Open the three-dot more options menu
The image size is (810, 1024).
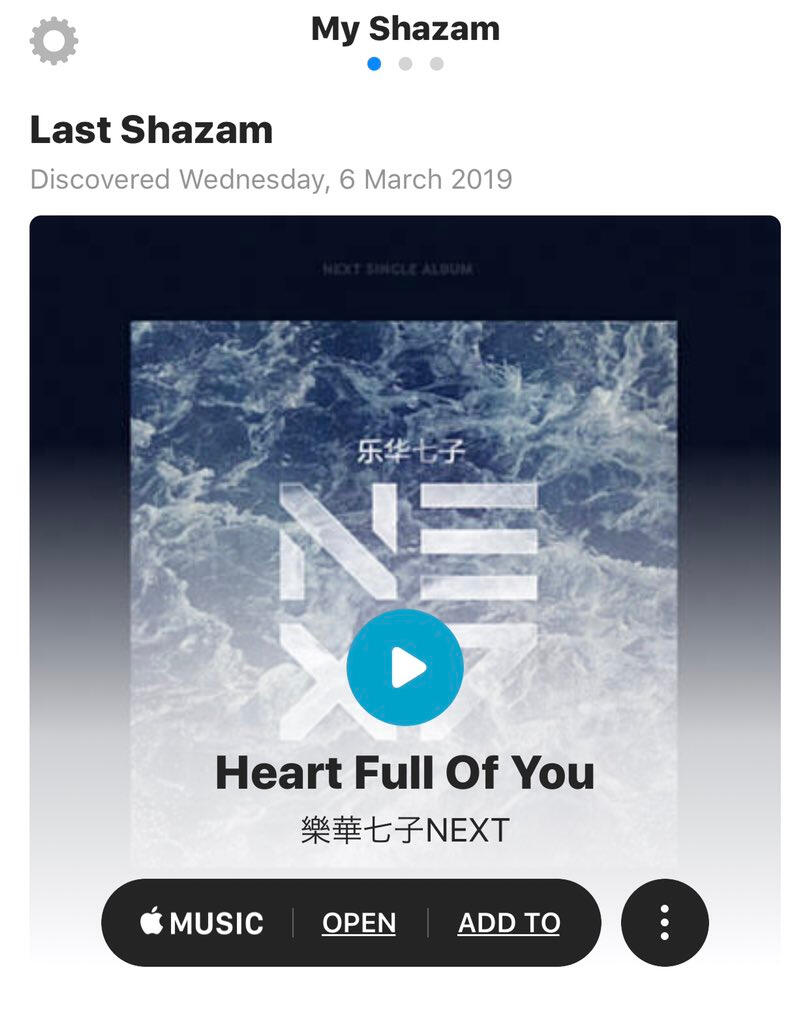click(665, 923)
